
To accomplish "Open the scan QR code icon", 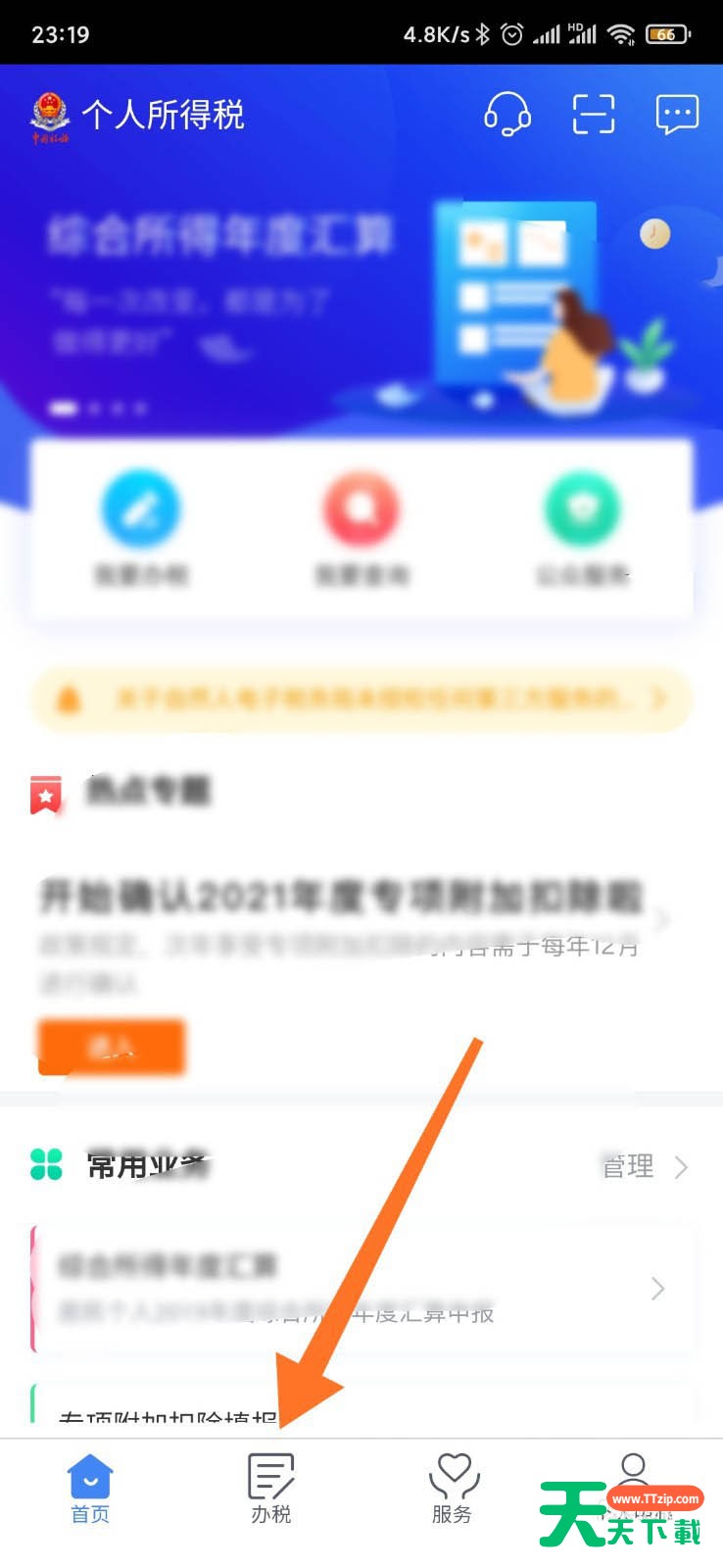I will pos(594,115).
